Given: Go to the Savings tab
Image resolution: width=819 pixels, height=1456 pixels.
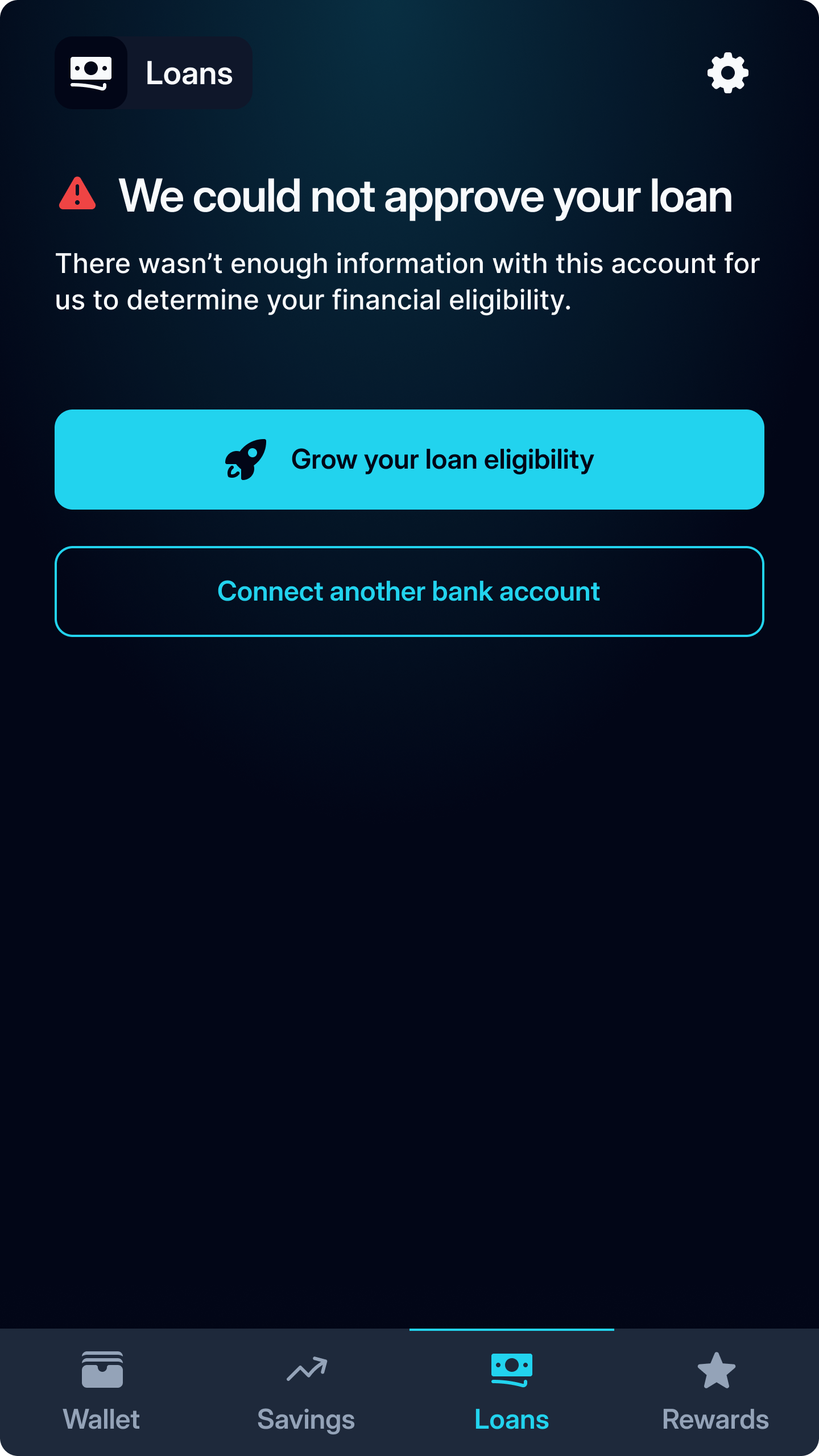Looking at the screenshot, I should tap(307, 1392).
